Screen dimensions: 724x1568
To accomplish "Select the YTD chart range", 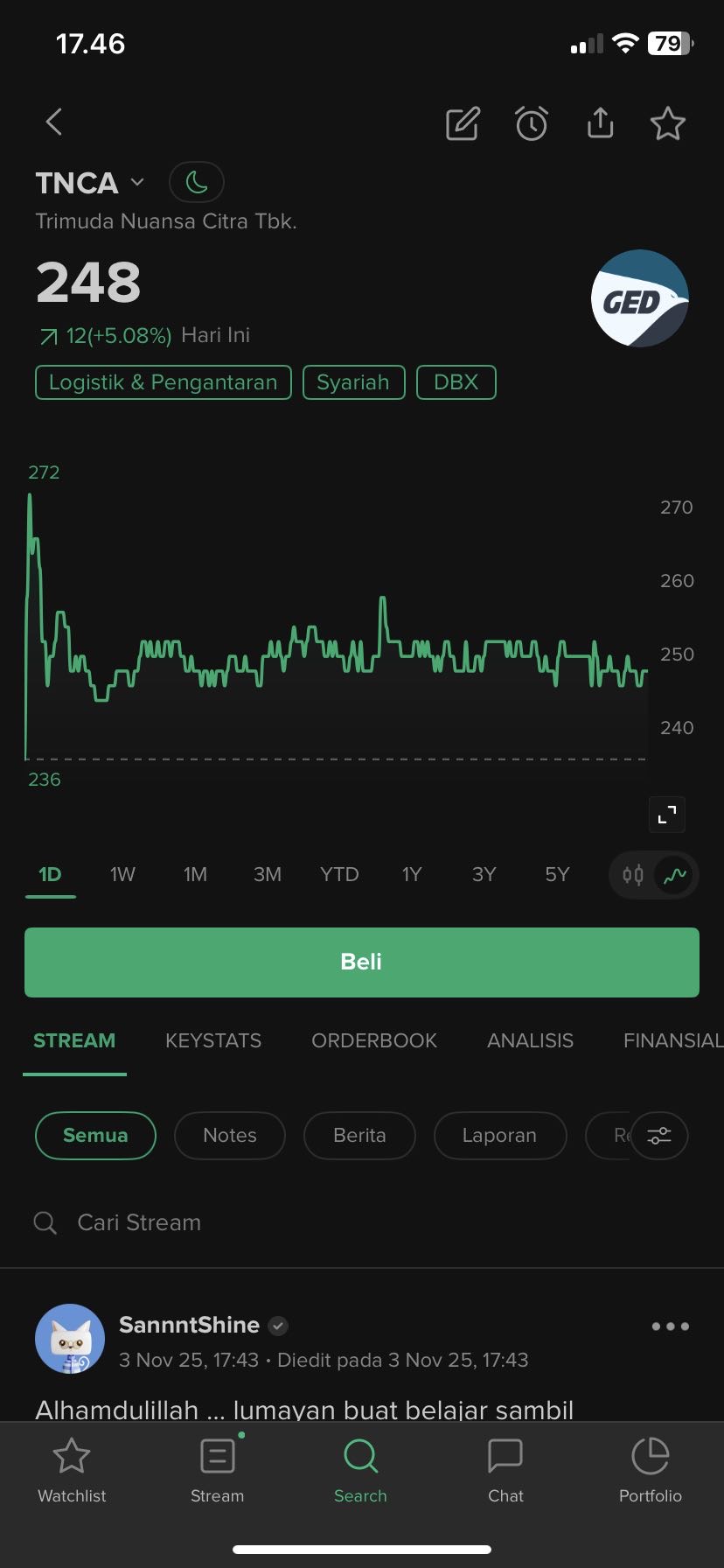I will [x=339, y=874].
